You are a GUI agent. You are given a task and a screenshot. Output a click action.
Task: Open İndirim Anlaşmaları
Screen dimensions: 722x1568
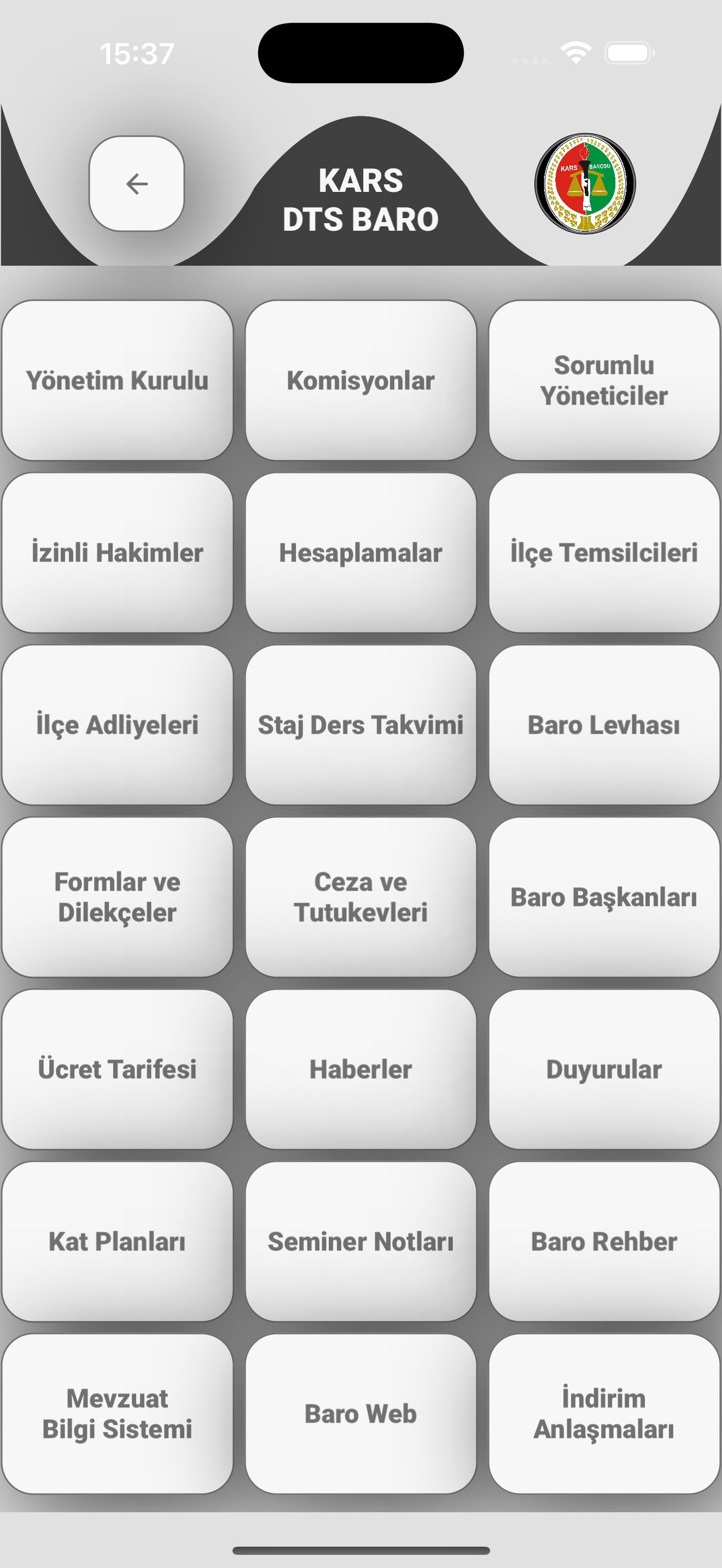point(604,1413)
